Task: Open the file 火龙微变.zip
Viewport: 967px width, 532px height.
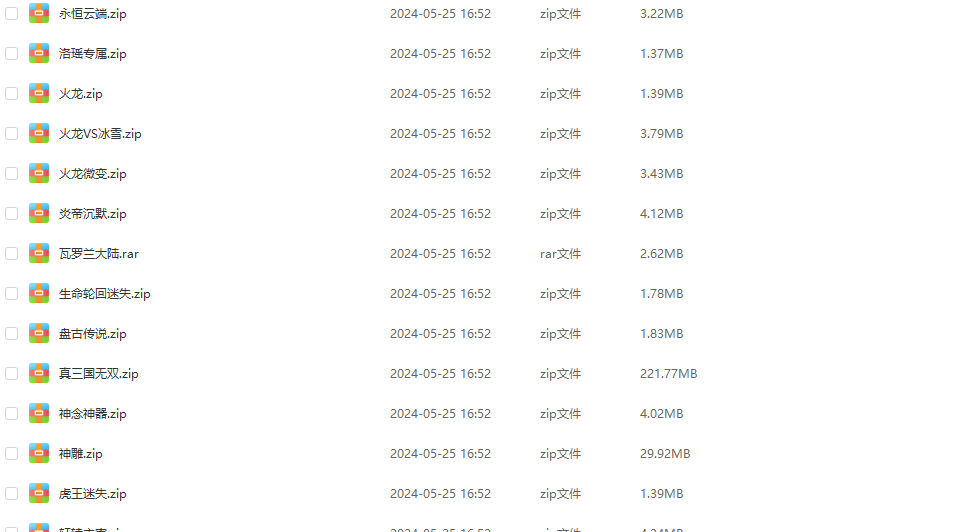Action: click(92, 174)
